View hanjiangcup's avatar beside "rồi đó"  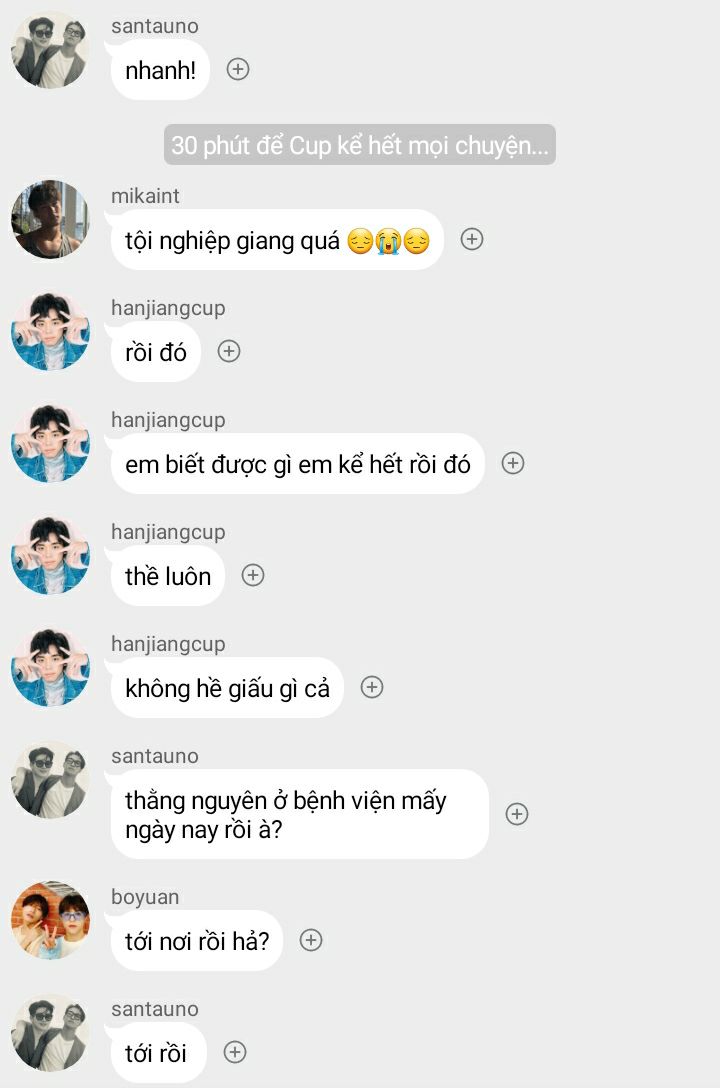[x=50, y=332]
